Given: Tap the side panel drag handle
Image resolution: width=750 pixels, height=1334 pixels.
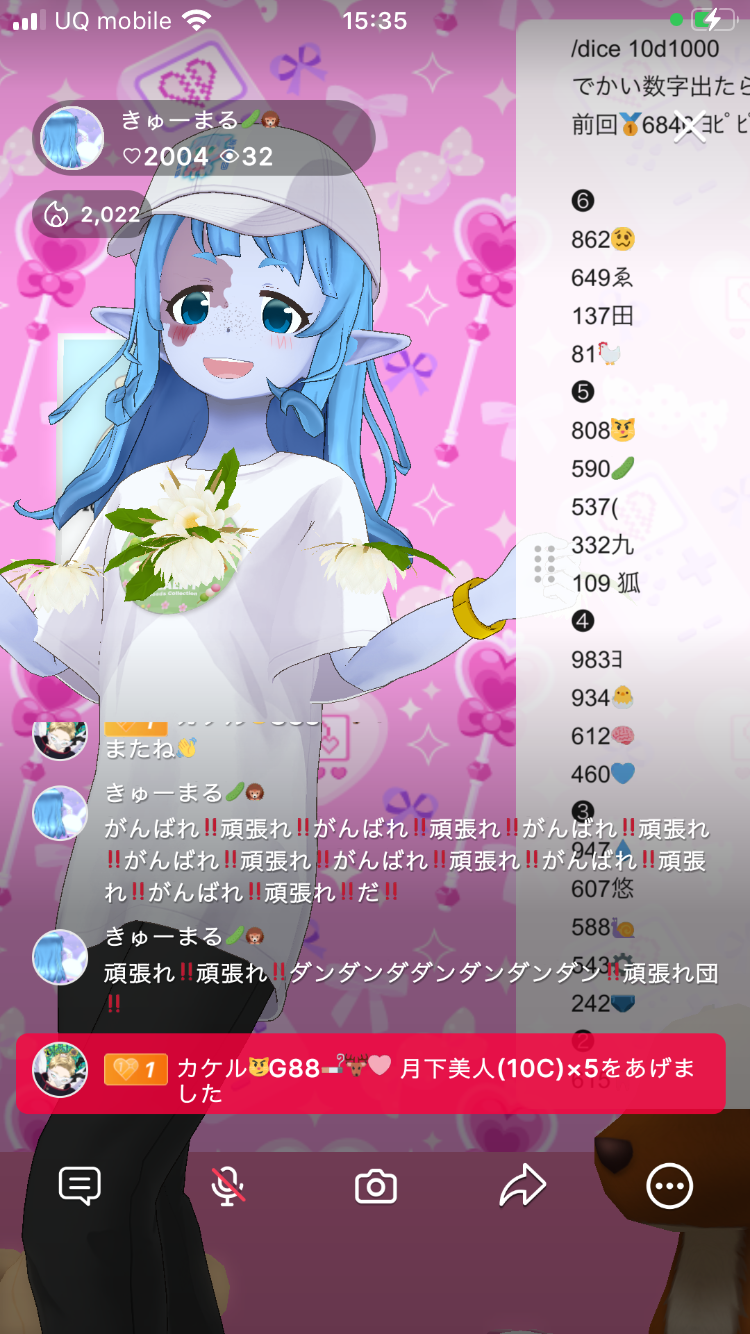Looking at the screenshot, I should (544, 565).
